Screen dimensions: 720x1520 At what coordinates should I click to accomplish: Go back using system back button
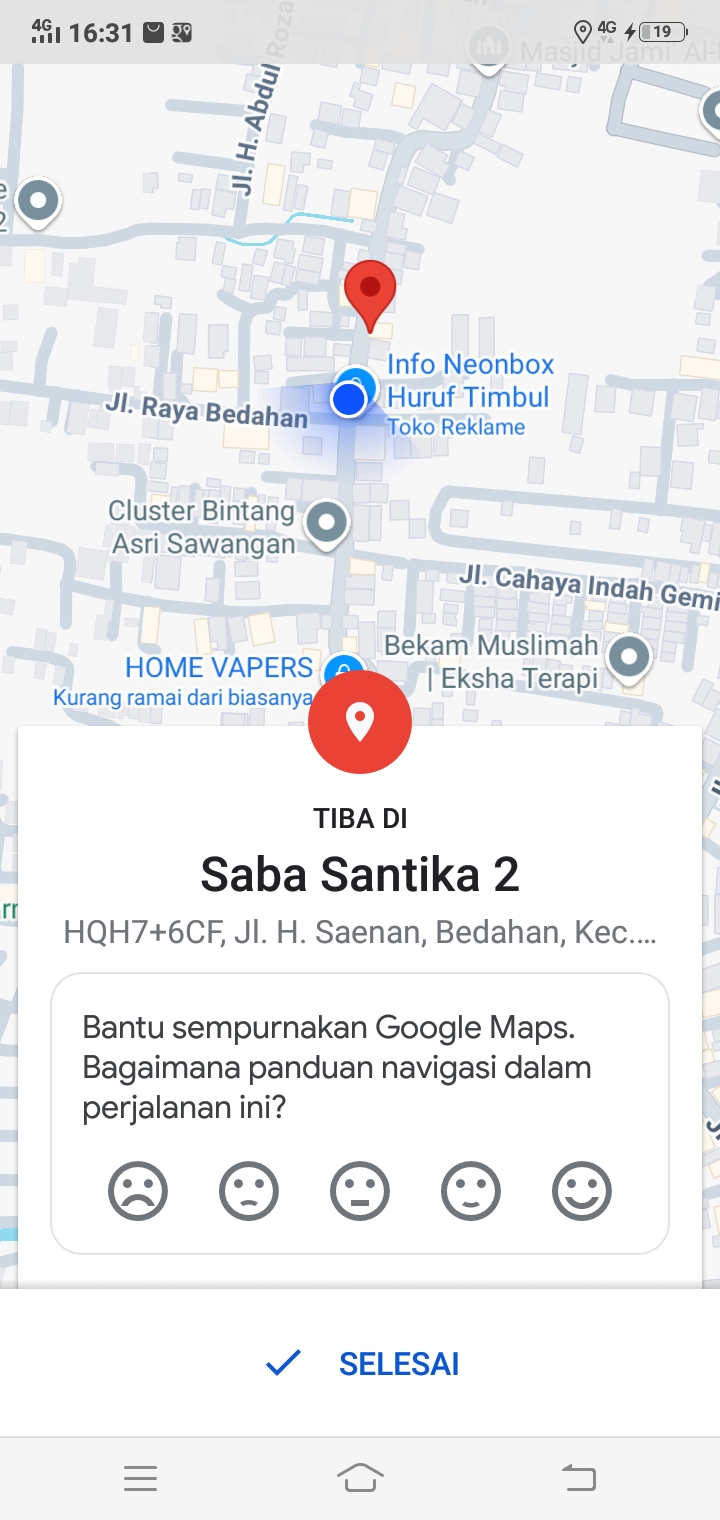click(578, 1477)
